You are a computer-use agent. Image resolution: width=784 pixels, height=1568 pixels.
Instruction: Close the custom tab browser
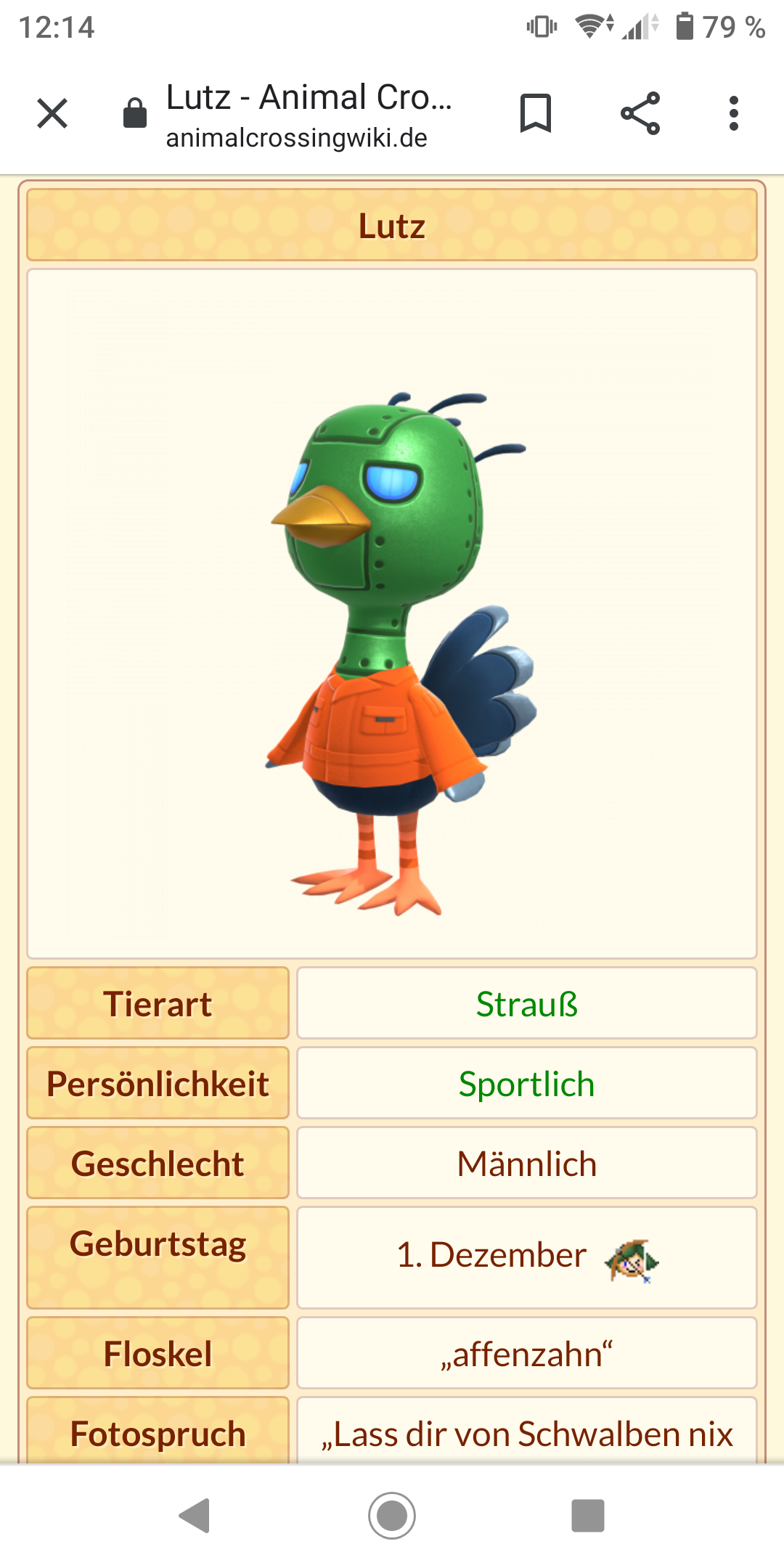52,113
